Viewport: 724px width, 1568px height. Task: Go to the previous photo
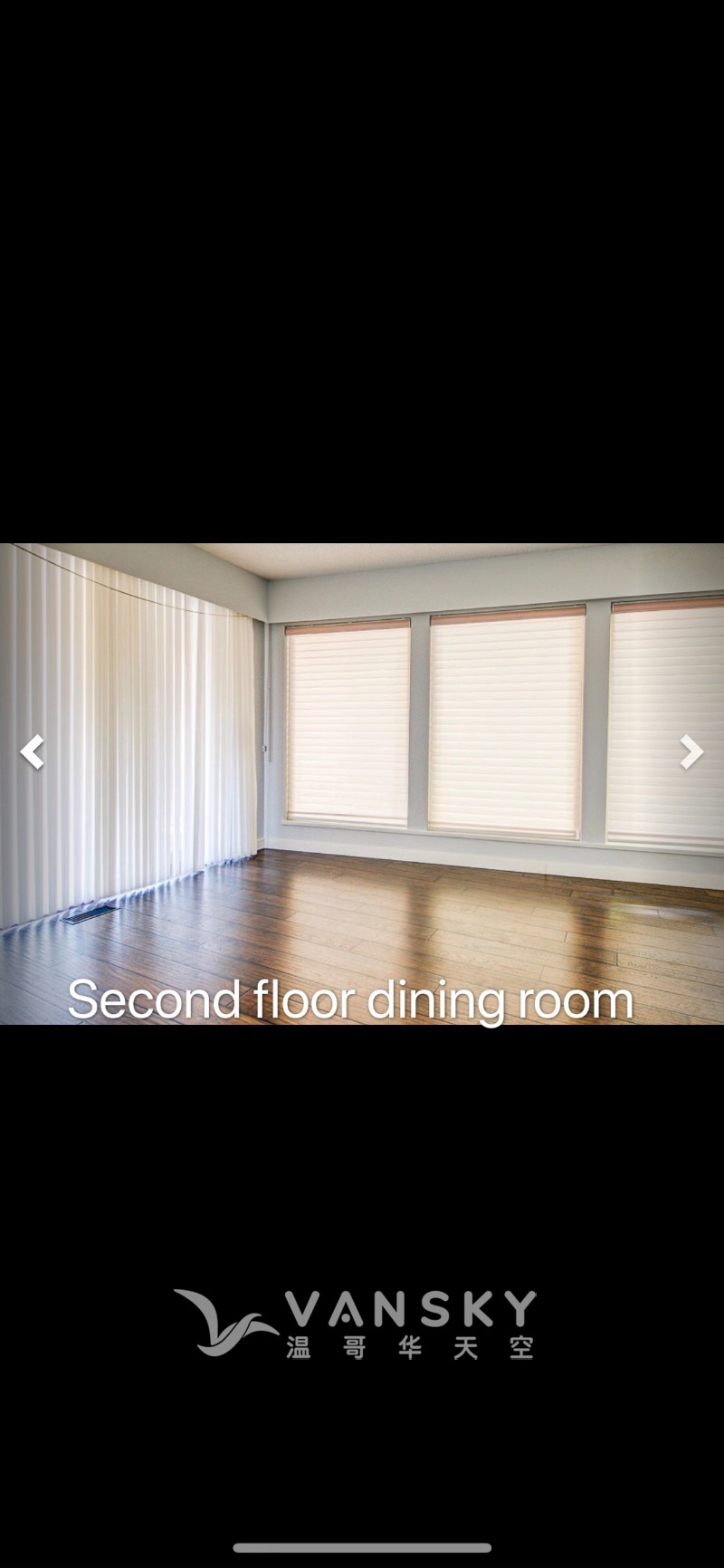pyautogui.click(x=33, y=752)
